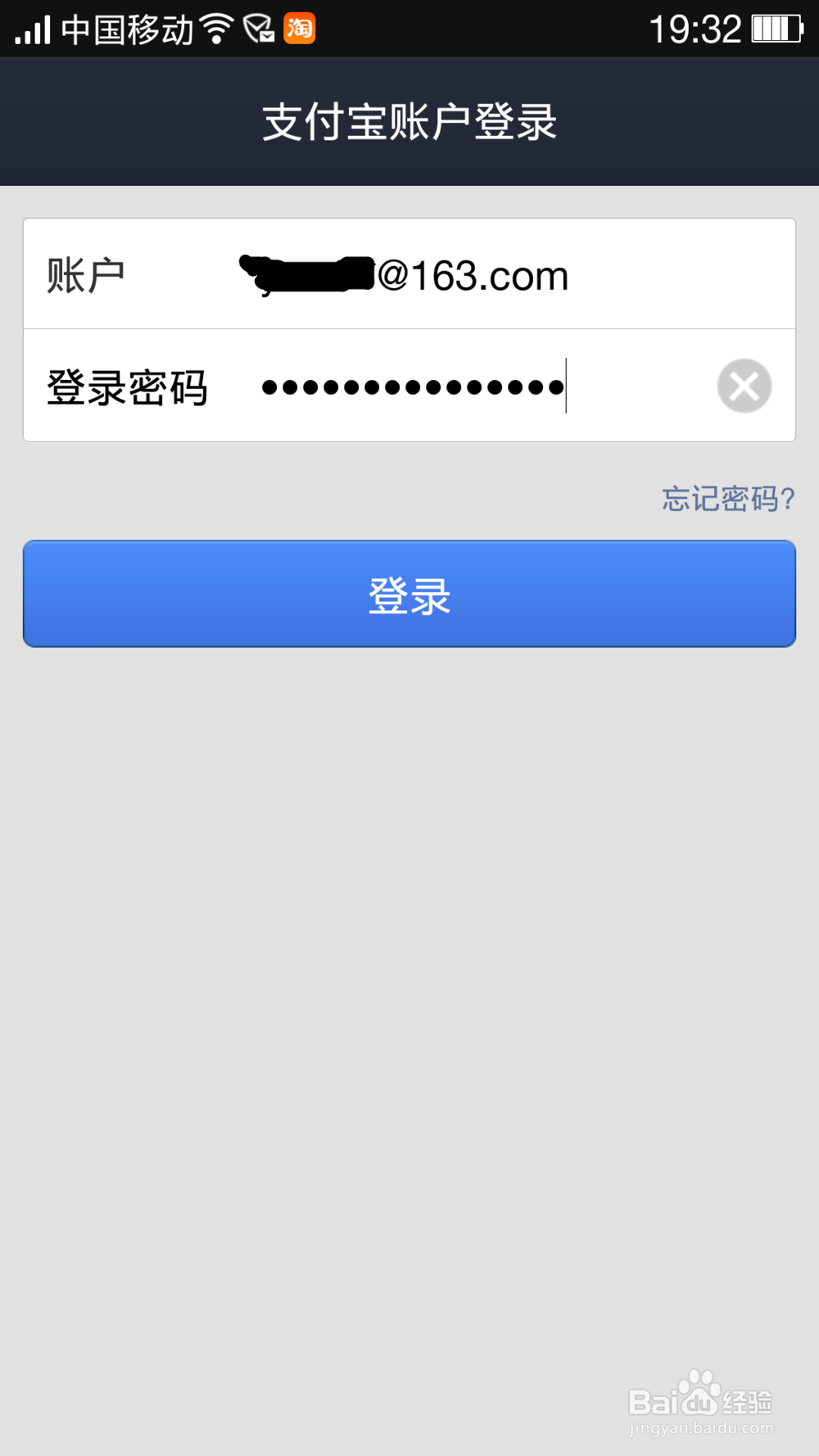Image resolution: width=819 pixels, height=1456 pixels.
Task: Open the 忘记密码 password recovery link
Action: [727, 498]
